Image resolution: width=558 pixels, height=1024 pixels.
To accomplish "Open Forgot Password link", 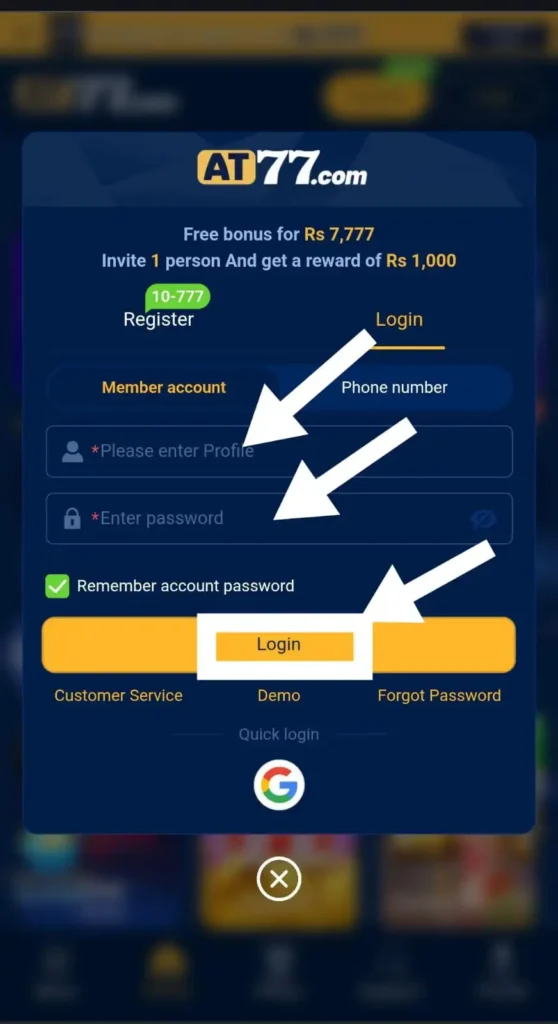I will point(439,696).
